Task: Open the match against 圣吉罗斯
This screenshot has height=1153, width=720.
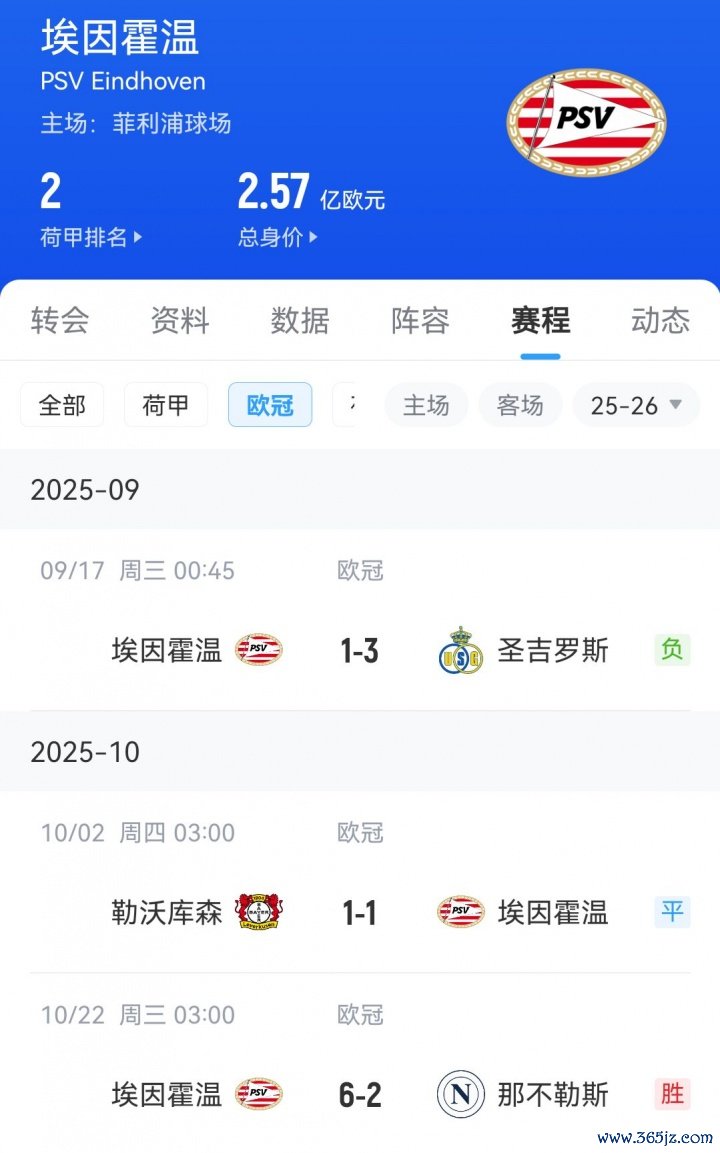Action: click(360, 651)
